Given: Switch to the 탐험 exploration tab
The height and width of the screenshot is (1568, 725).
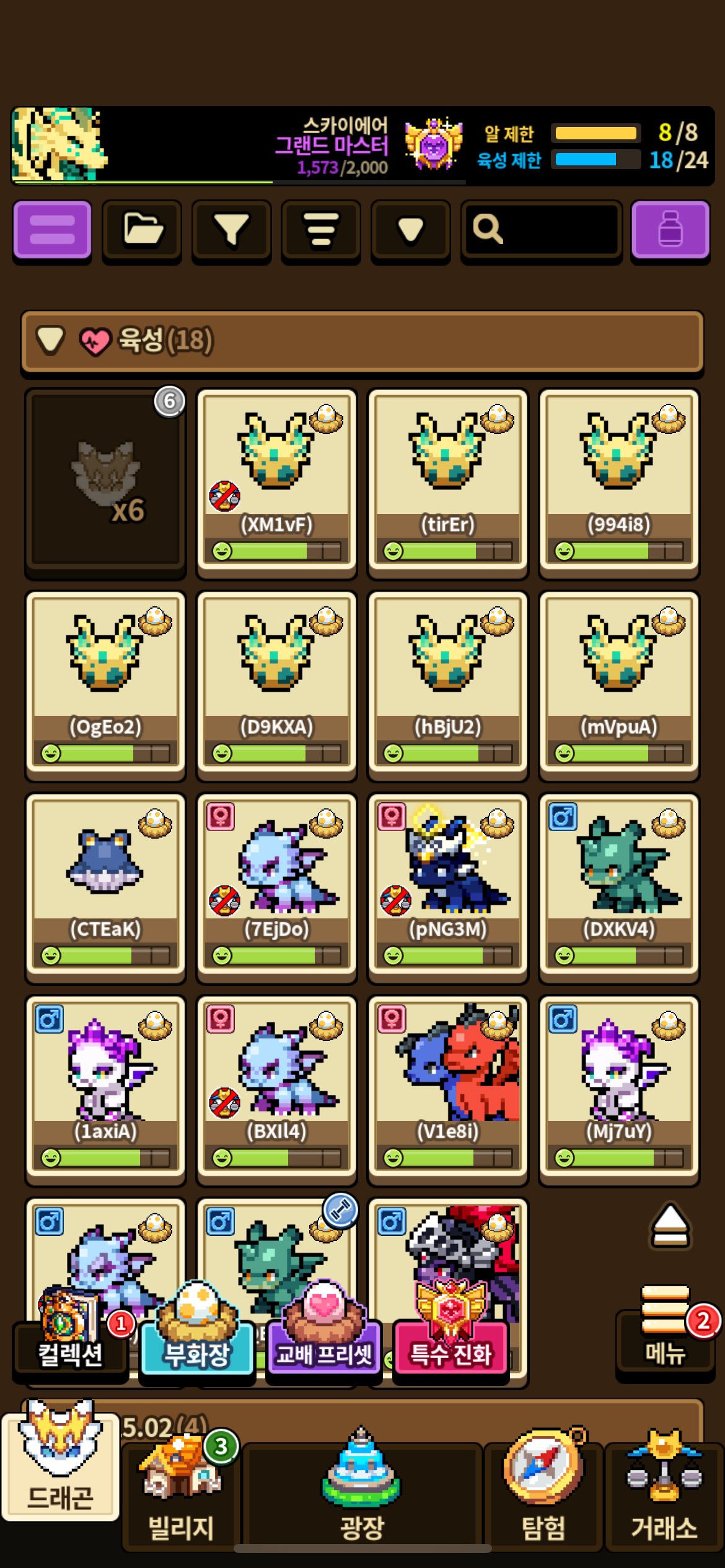Looking at the screenshot, I should click(x=543, y=1499).
